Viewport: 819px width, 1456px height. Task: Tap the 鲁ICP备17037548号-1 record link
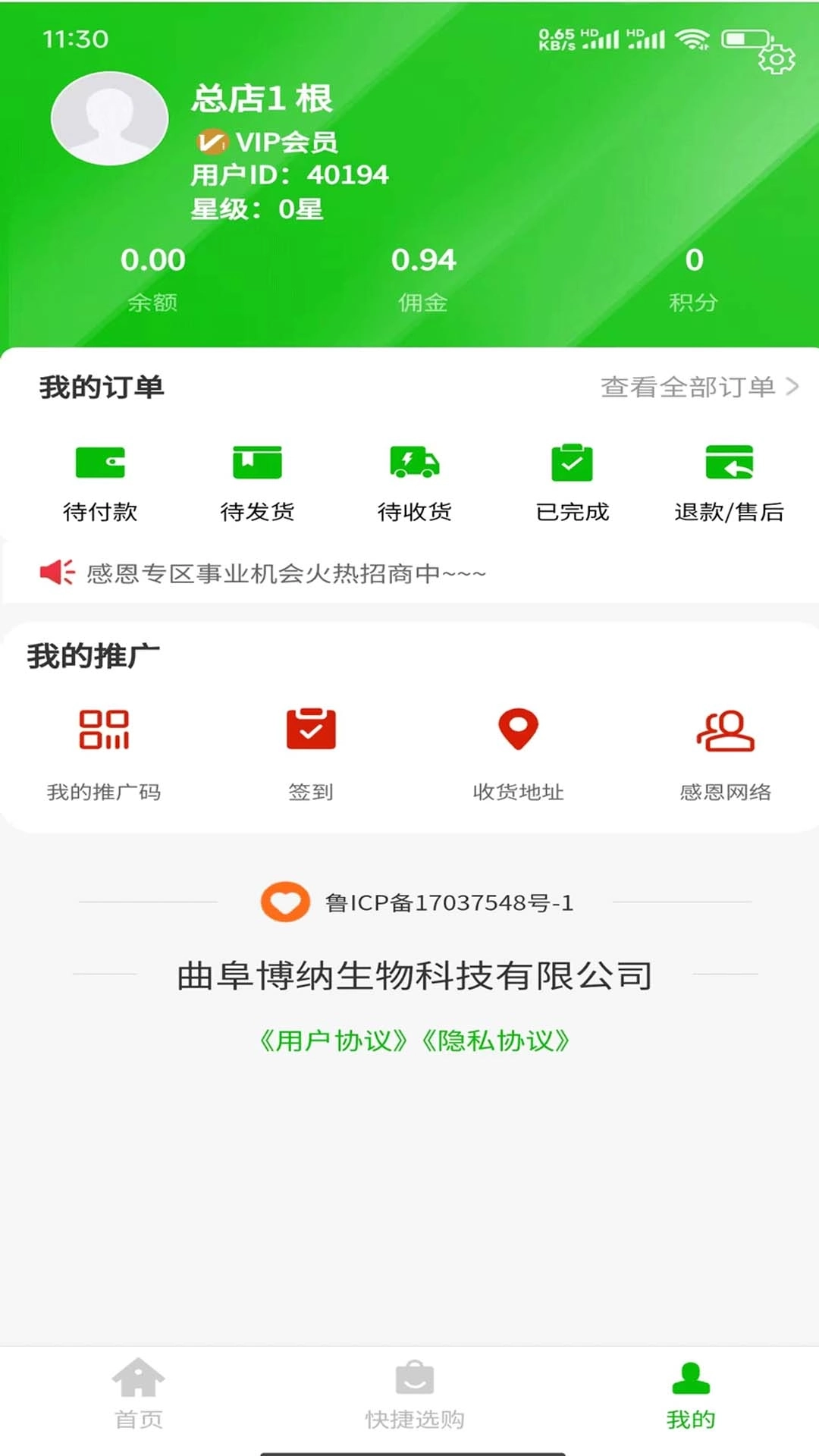[x=449, y=902]
